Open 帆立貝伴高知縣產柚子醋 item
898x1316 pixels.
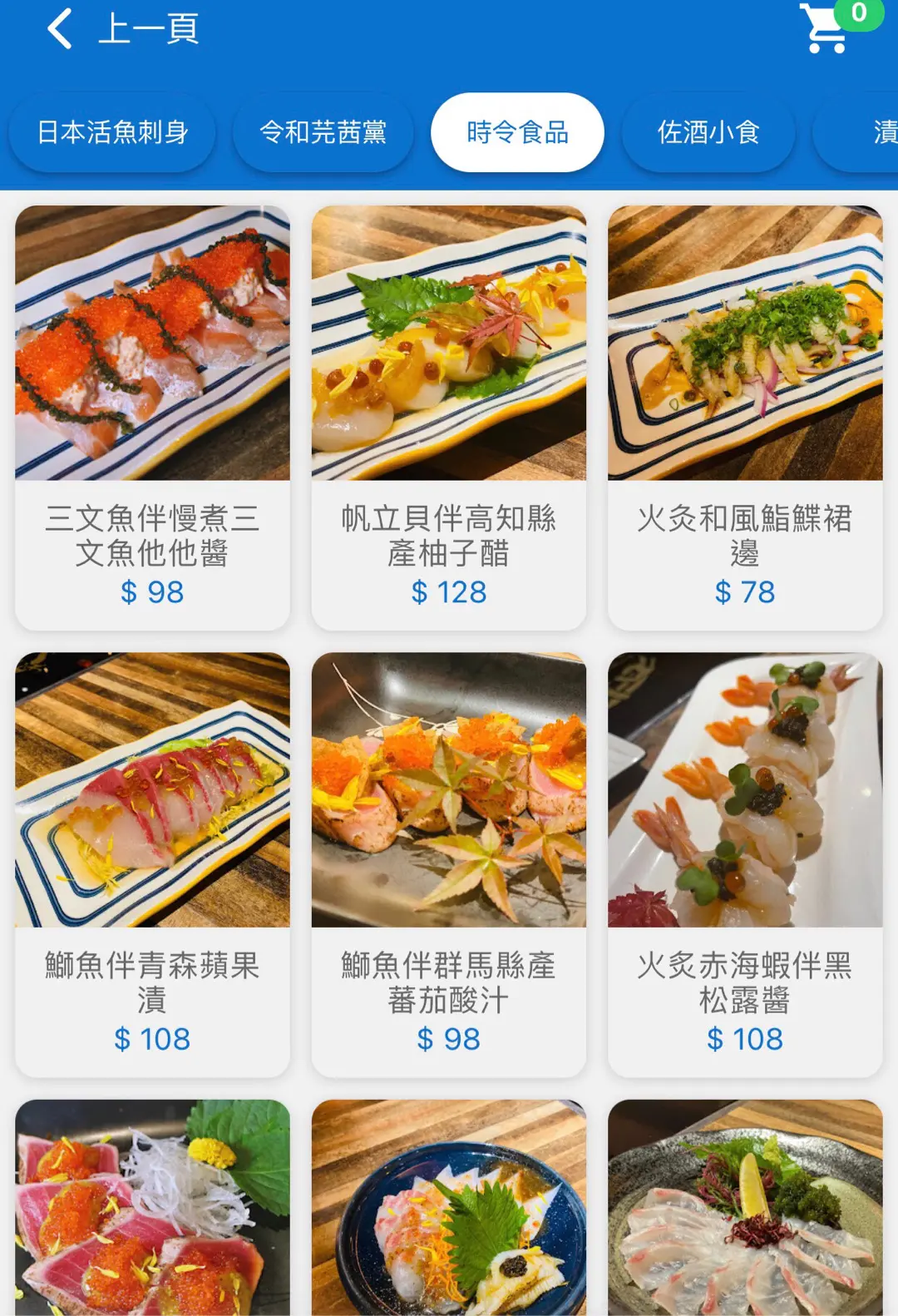tap(449, 416)
